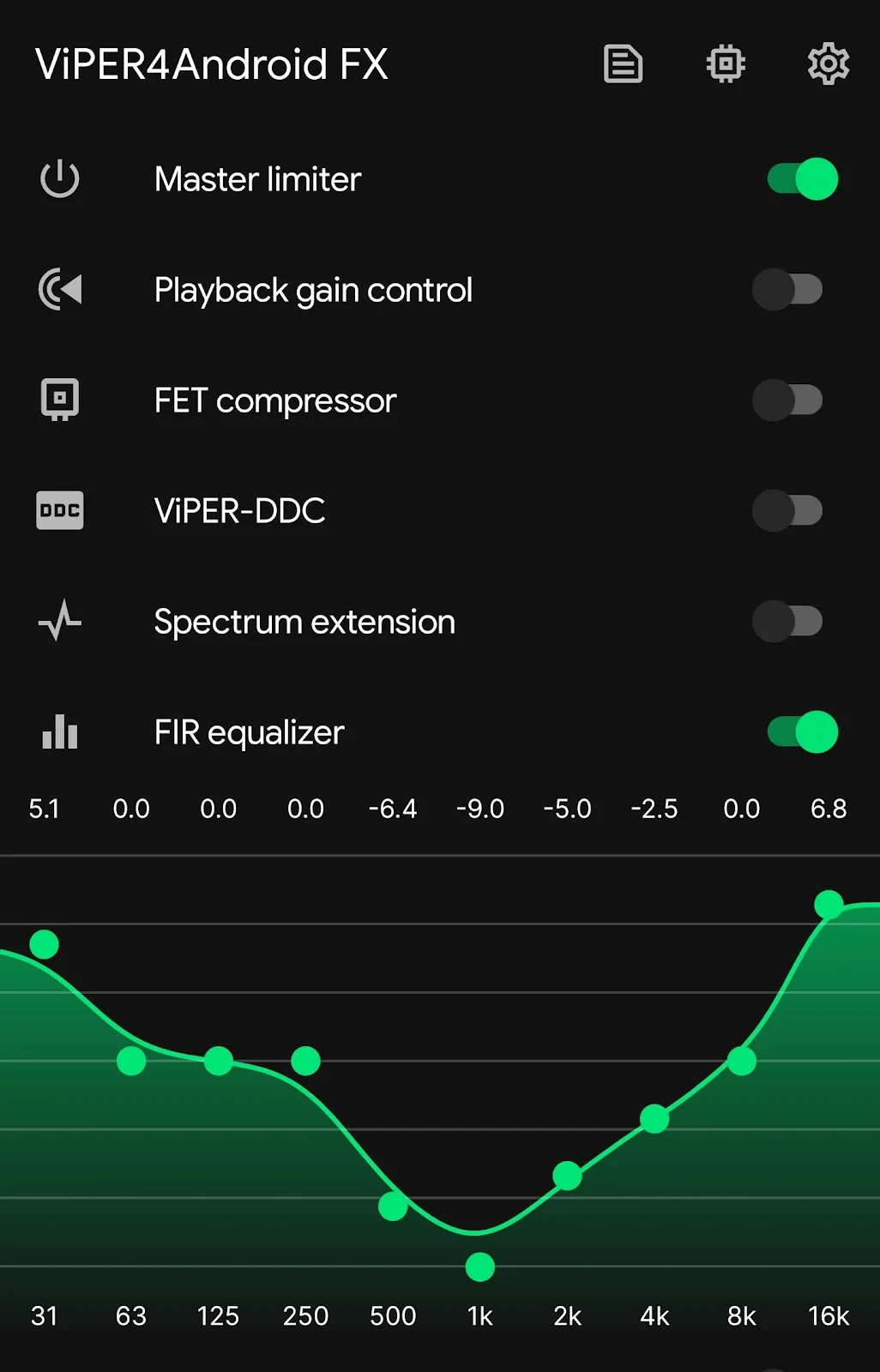The image size is (880, 1372).
Task: Turn on ViPER-DDC
Action: [x=787, y=511]
